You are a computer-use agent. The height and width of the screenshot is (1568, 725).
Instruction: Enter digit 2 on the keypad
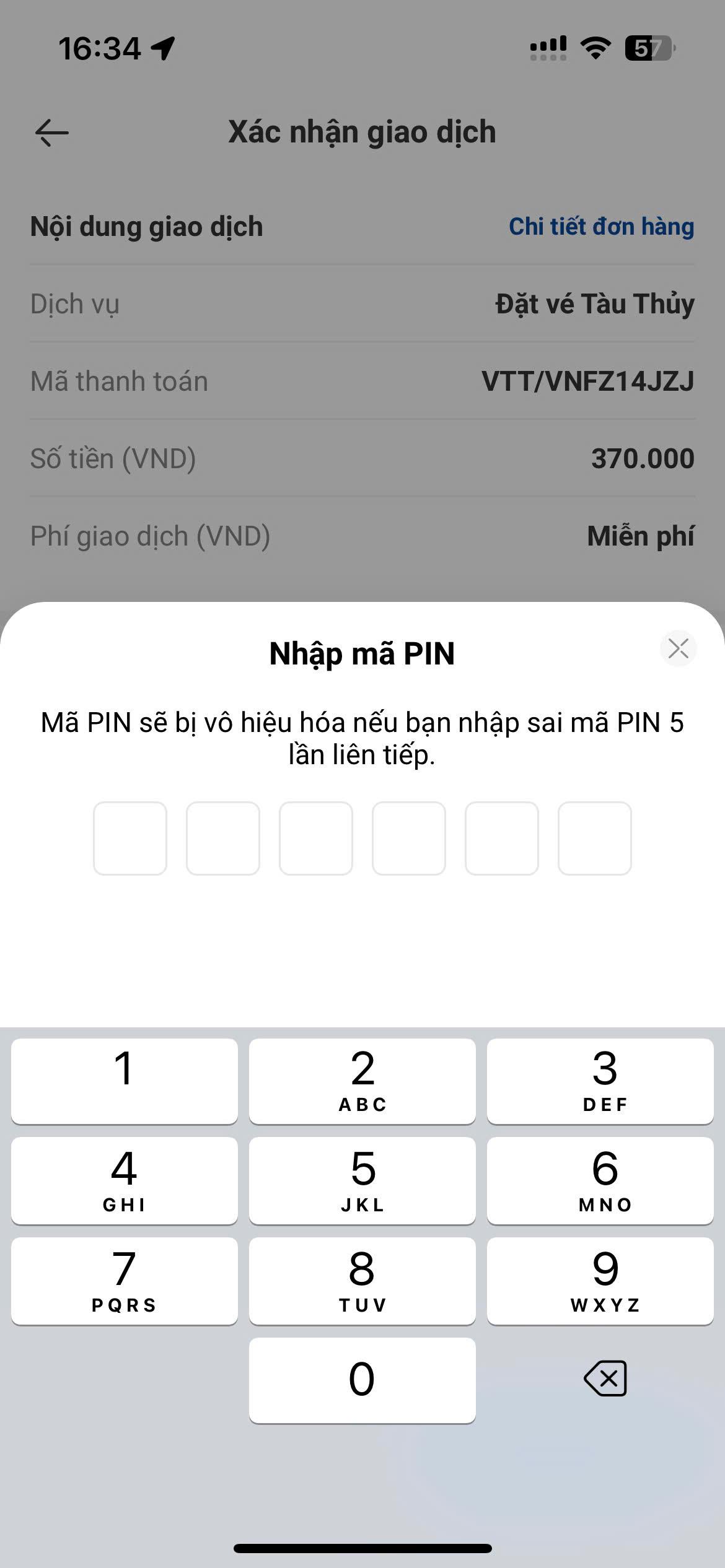[x=362, y=1081]
